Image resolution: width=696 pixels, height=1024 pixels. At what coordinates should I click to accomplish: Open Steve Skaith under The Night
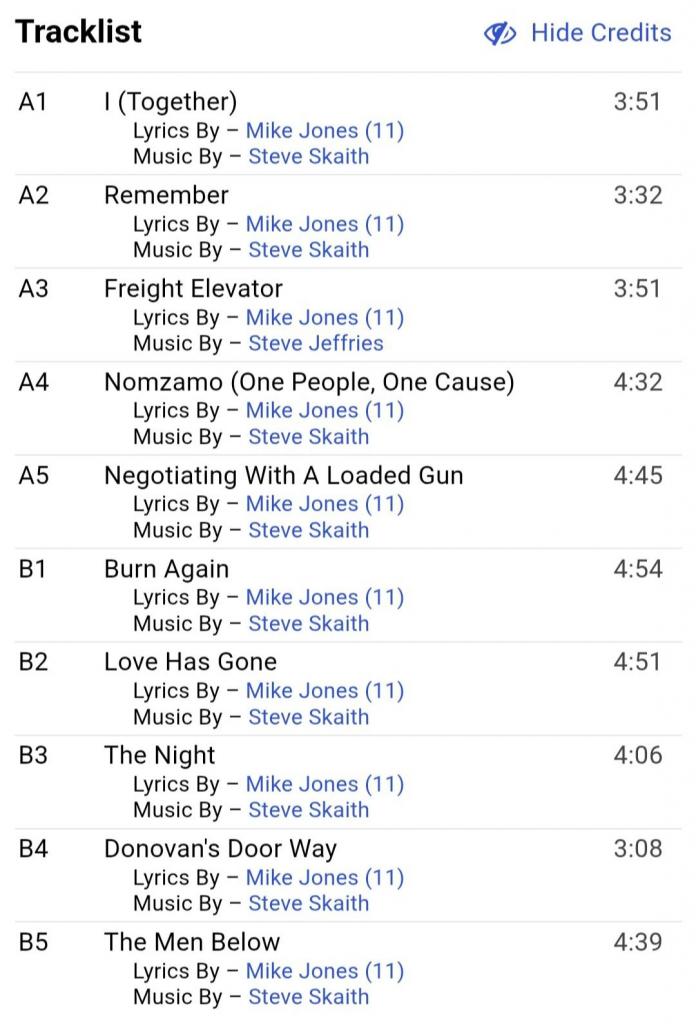pos(308,810)
